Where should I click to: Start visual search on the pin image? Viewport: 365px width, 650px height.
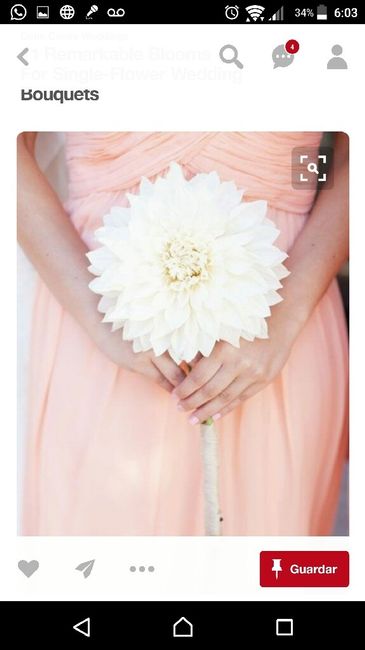coord(313,168)
